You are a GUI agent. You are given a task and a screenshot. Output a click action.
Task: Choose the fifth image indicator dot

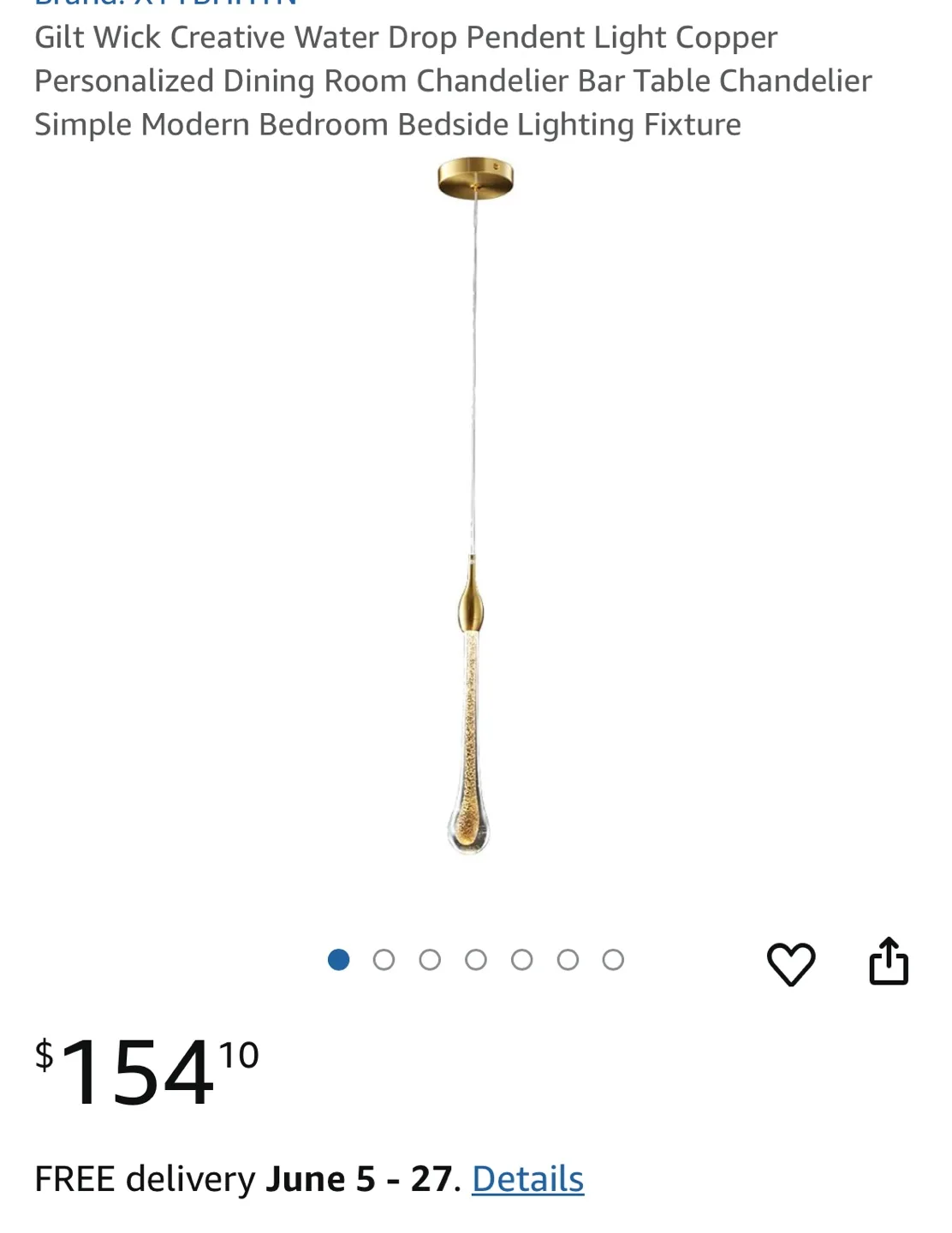(521, 961)
